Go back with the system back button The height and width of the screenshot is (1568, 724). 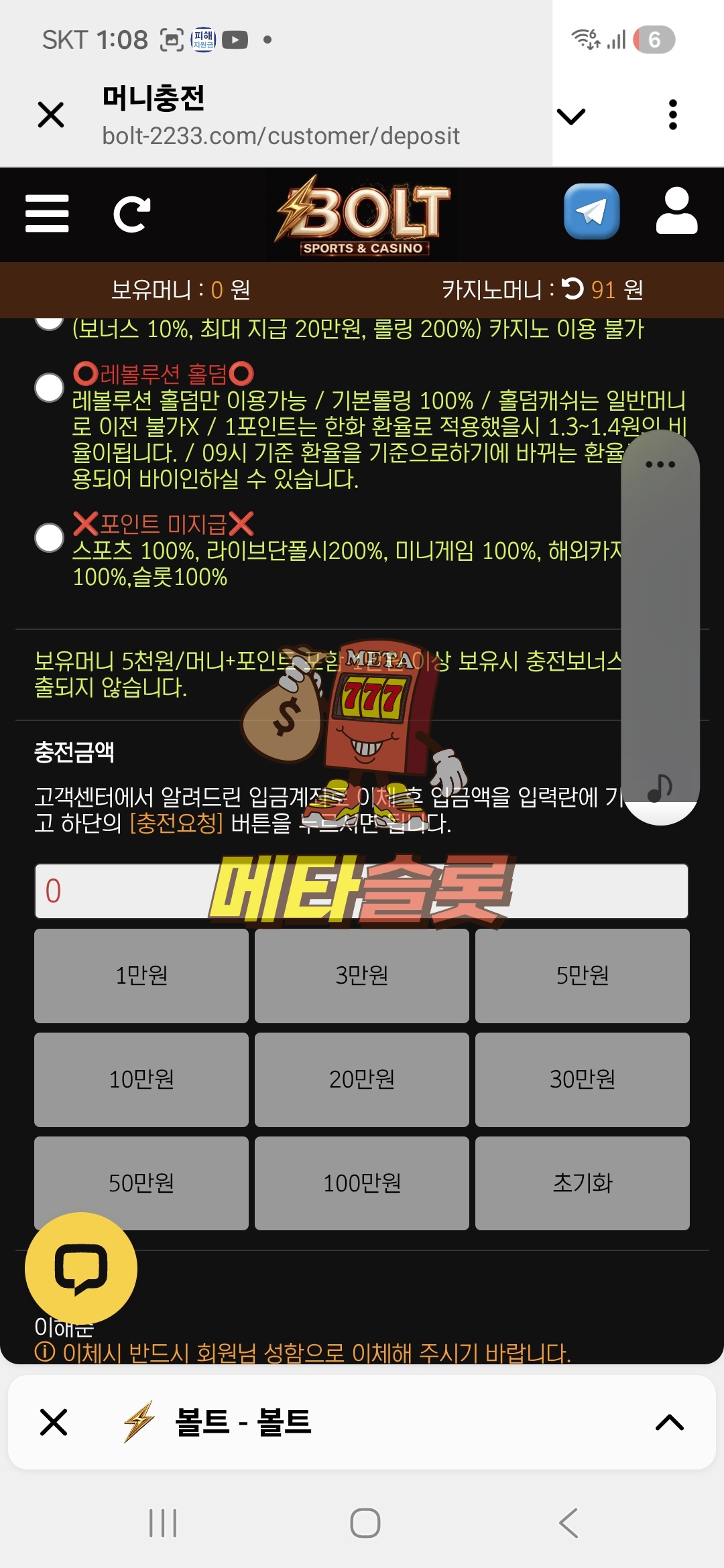(x=568, y=1523)
